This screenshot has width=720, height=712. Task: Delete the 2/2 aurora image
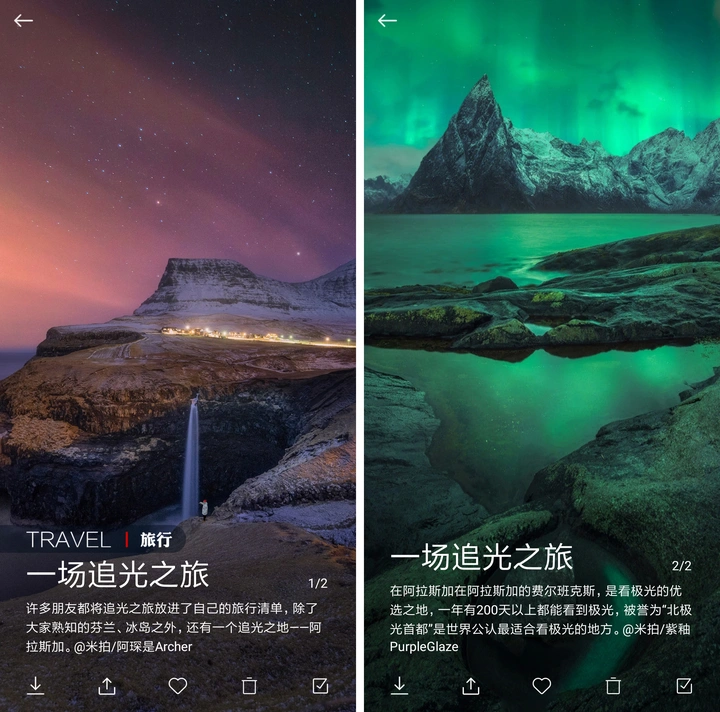point(613,686)
